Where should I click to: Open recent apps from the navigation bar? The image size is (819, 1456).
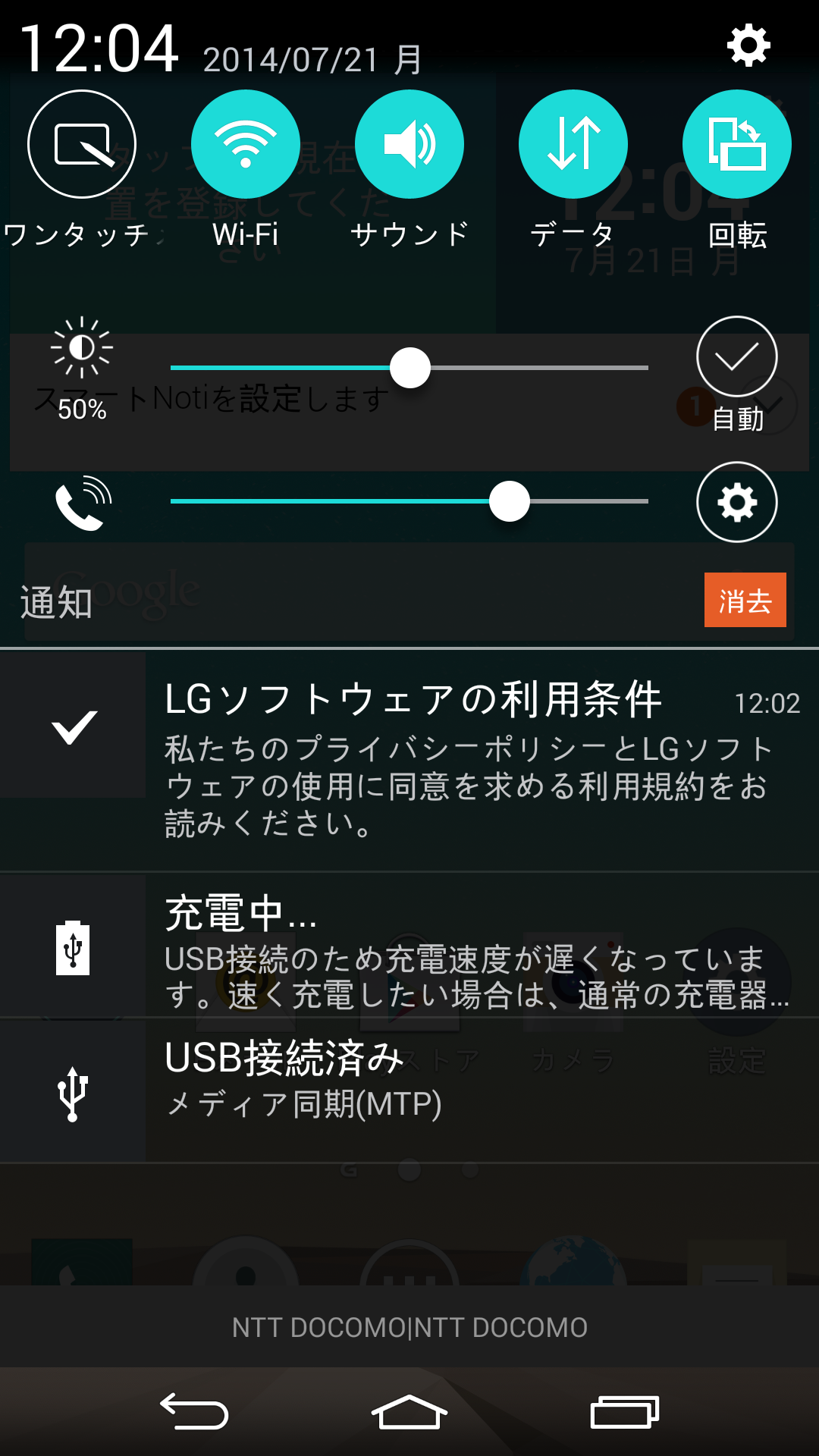625,1412
